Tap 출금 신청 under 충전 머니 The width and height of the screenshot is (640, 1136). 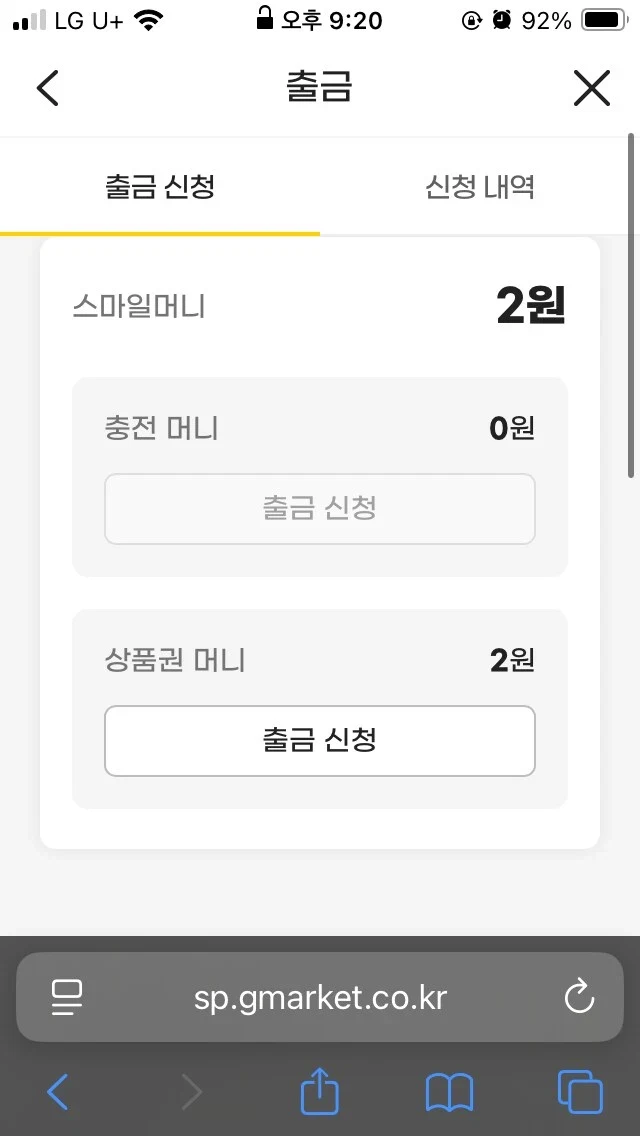pos(320,509)
